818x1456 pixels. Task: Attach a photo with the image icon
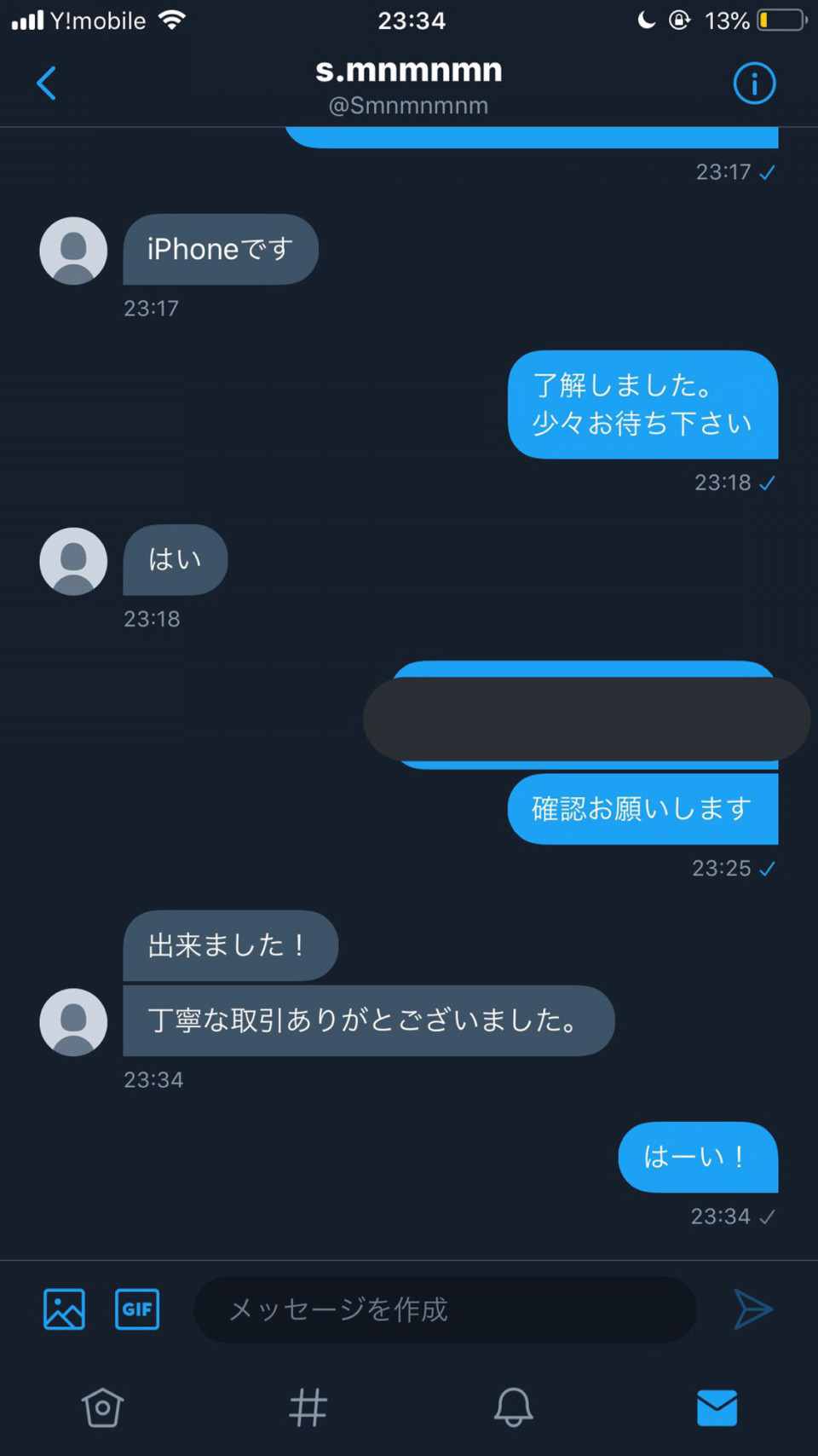click(x=64, y=1309)
